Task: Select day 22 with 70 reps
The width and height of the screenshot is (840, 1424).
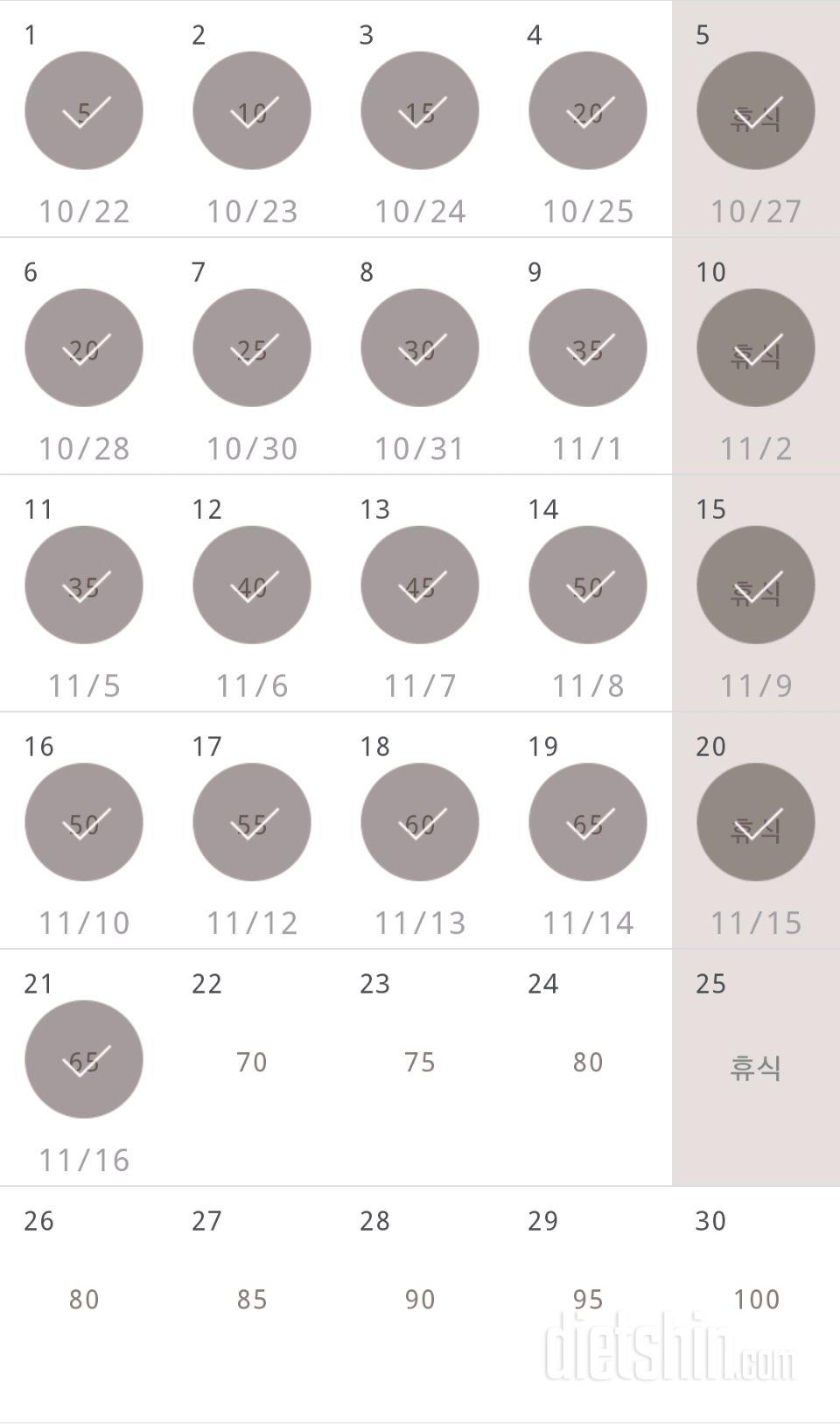Action: coord(252,1062)
